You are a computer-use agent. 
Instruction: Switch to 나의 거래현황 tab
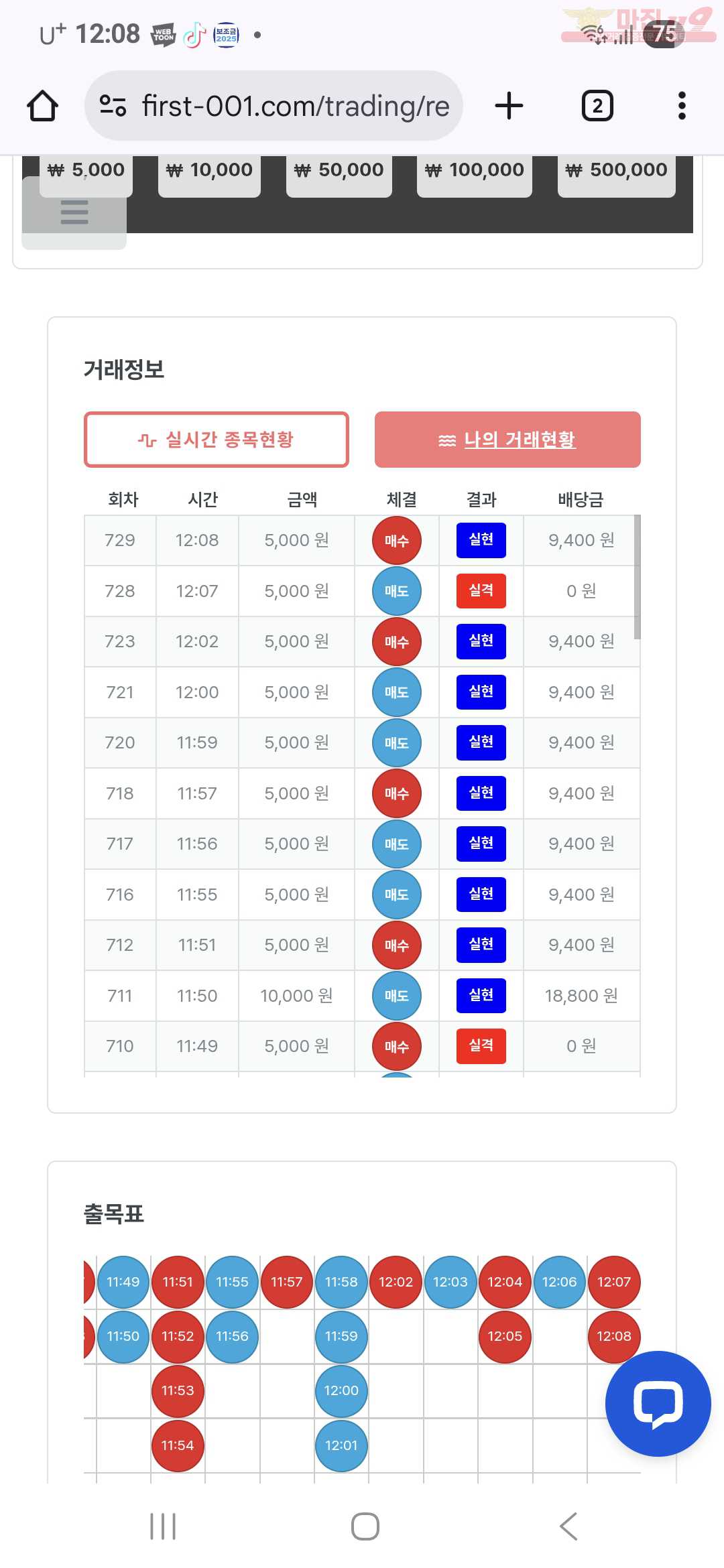[x=507, y=440]
